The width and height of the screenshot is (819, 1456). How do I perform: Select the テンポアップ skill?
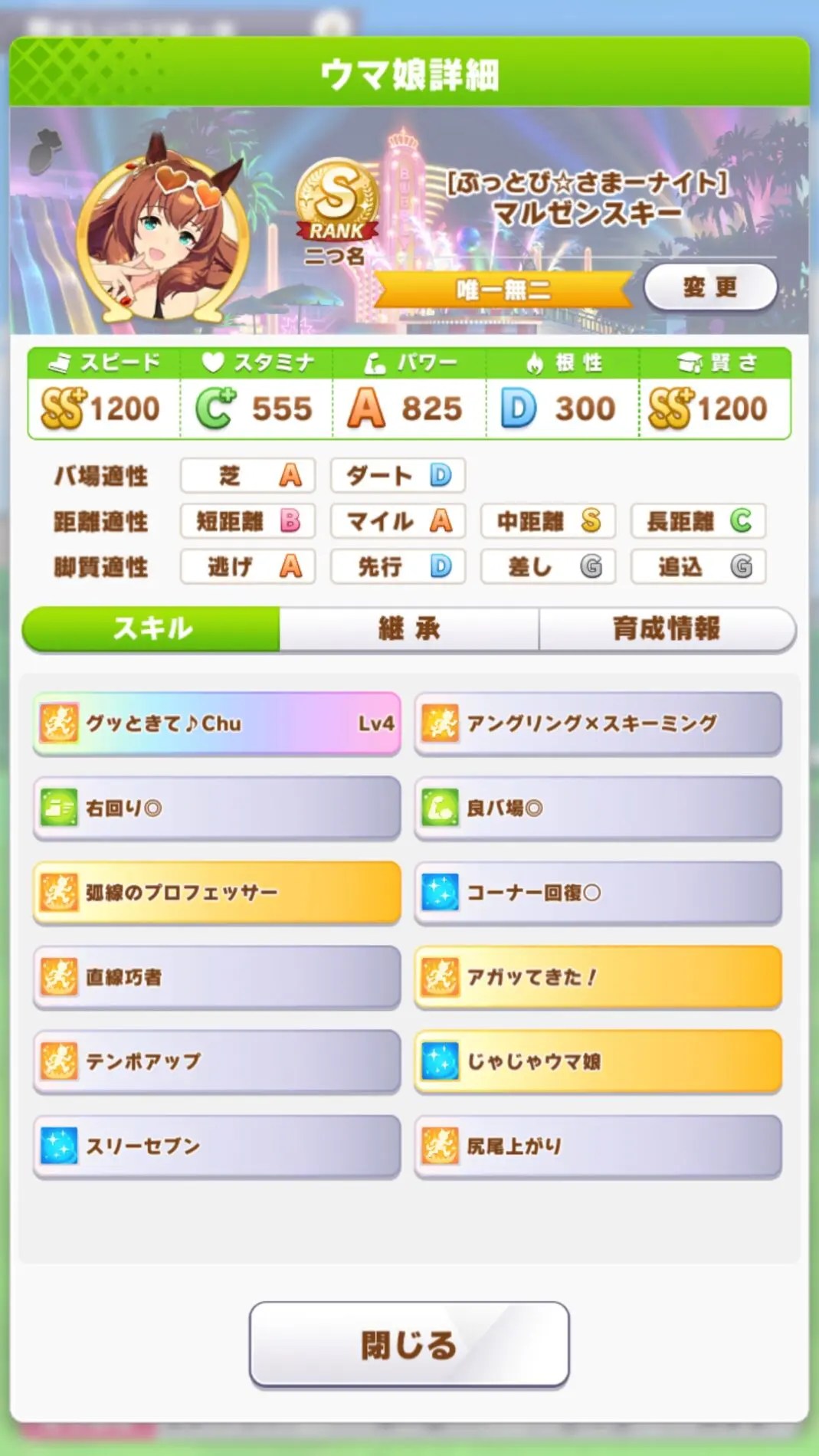click(x=217, y=1061)
